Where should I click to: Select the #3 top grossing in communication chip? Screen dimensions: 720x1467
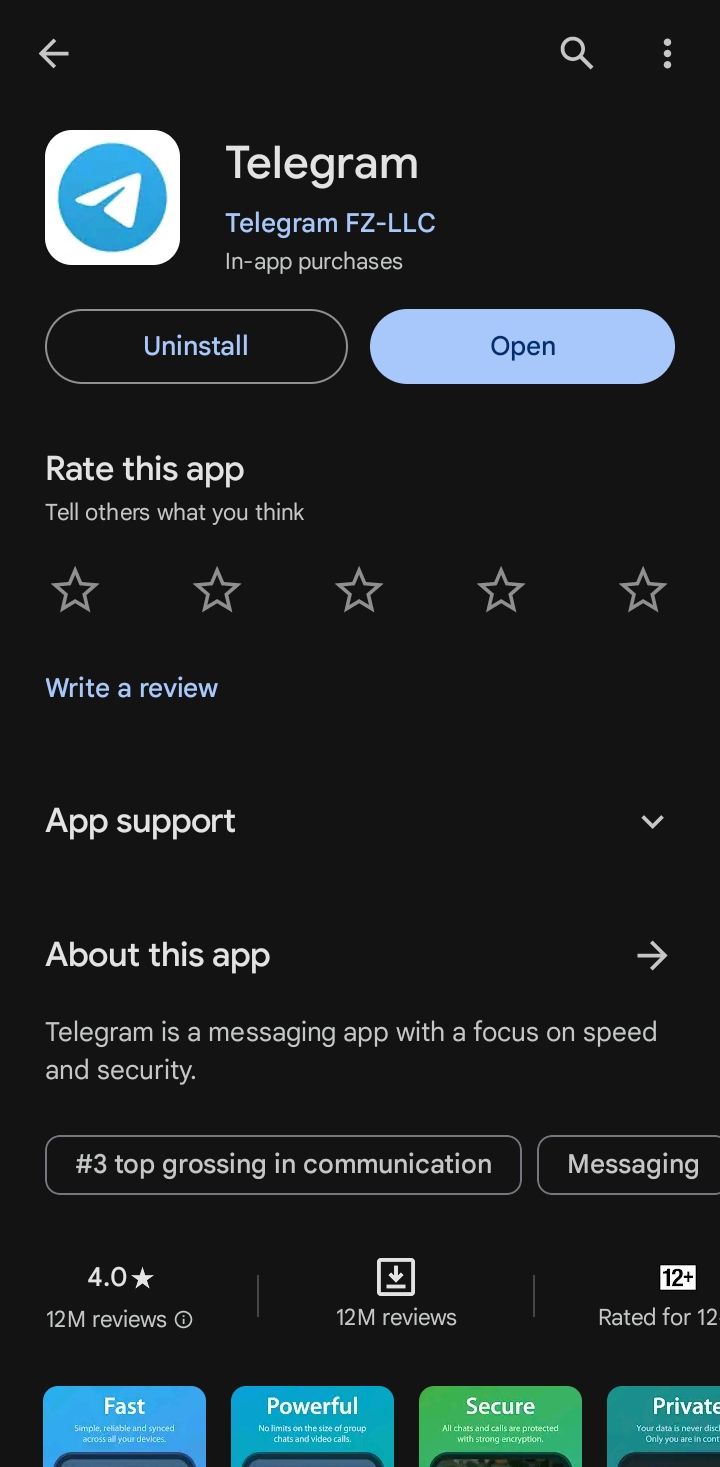283,1165
